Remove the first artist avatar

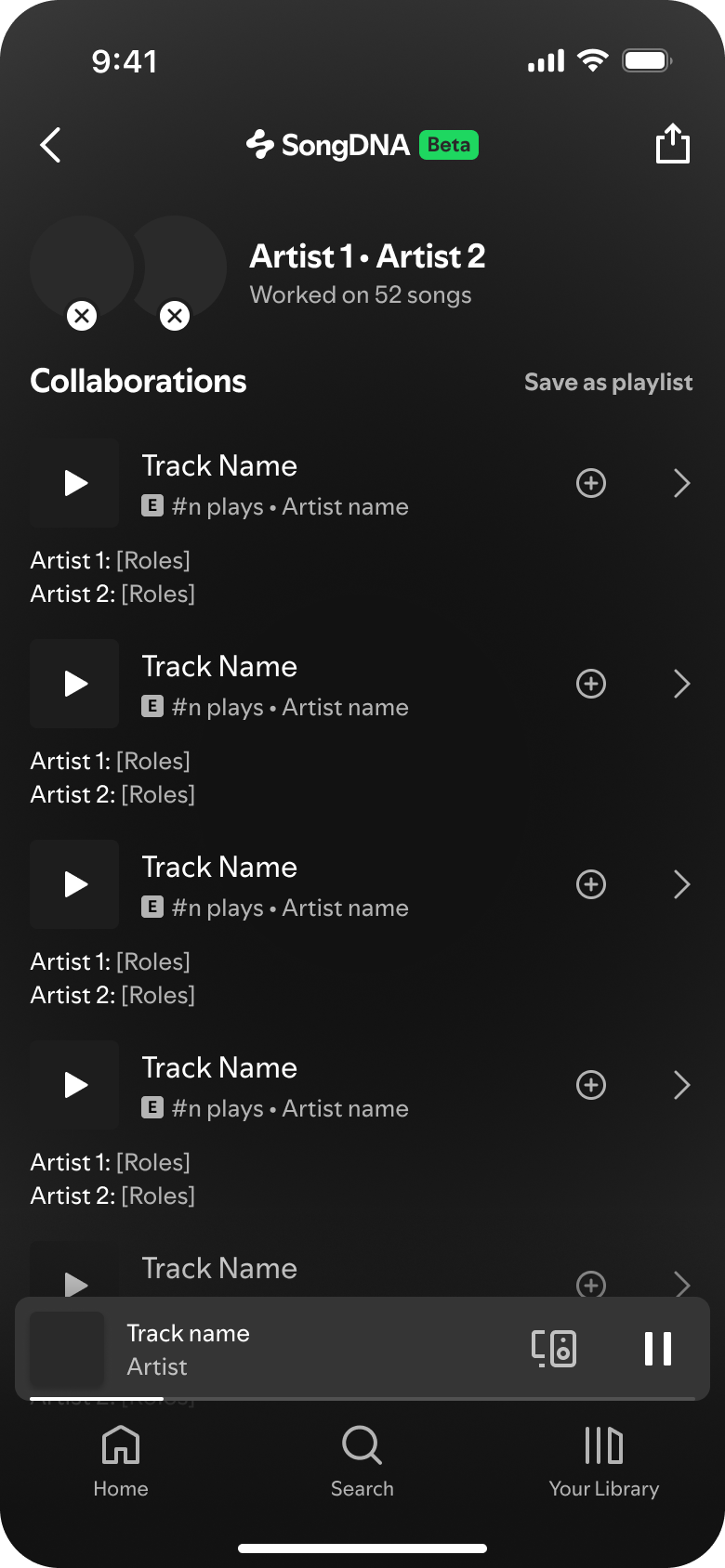(82, 316)
